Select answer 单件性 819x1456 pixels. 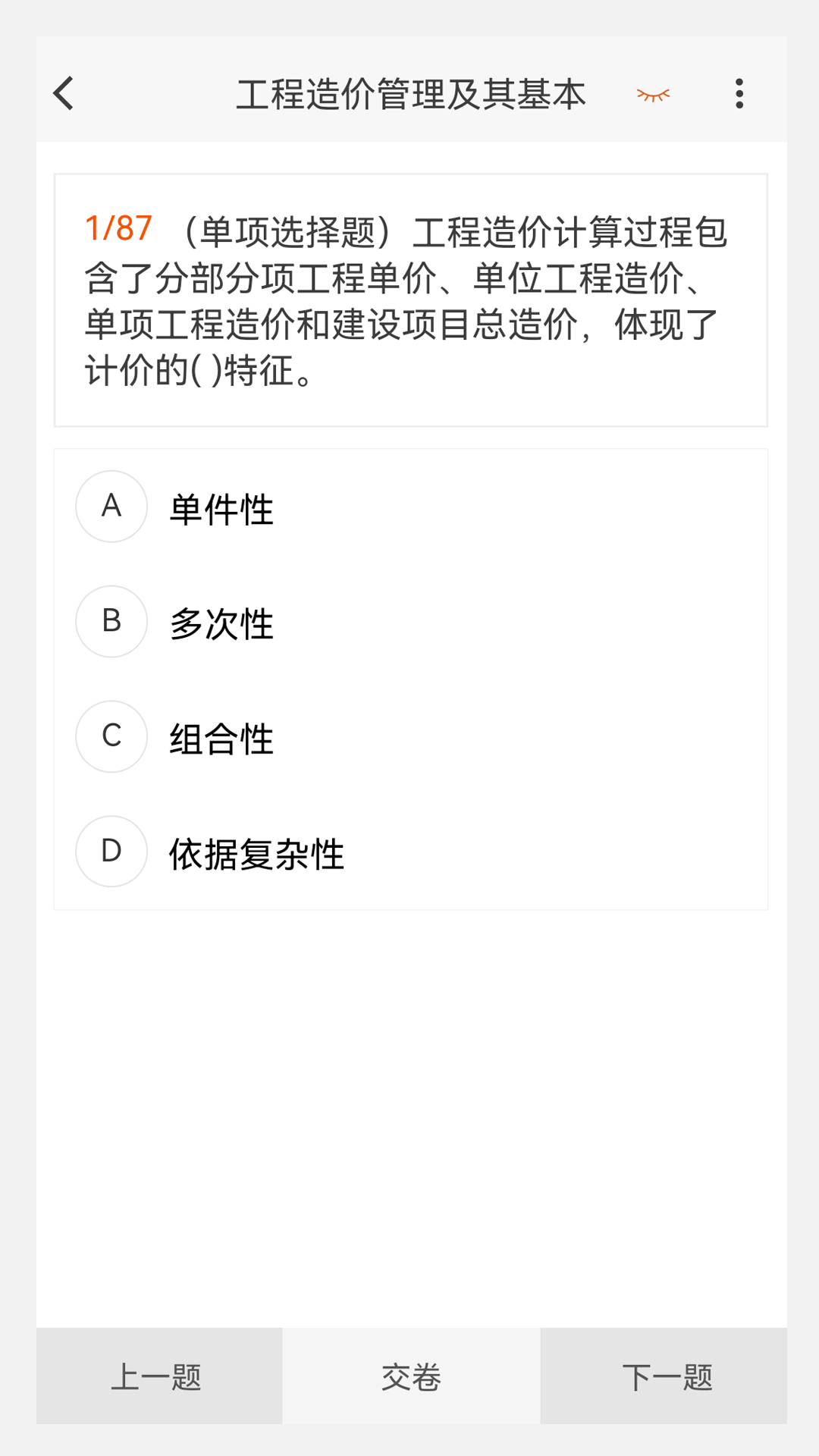click(220, 507)
